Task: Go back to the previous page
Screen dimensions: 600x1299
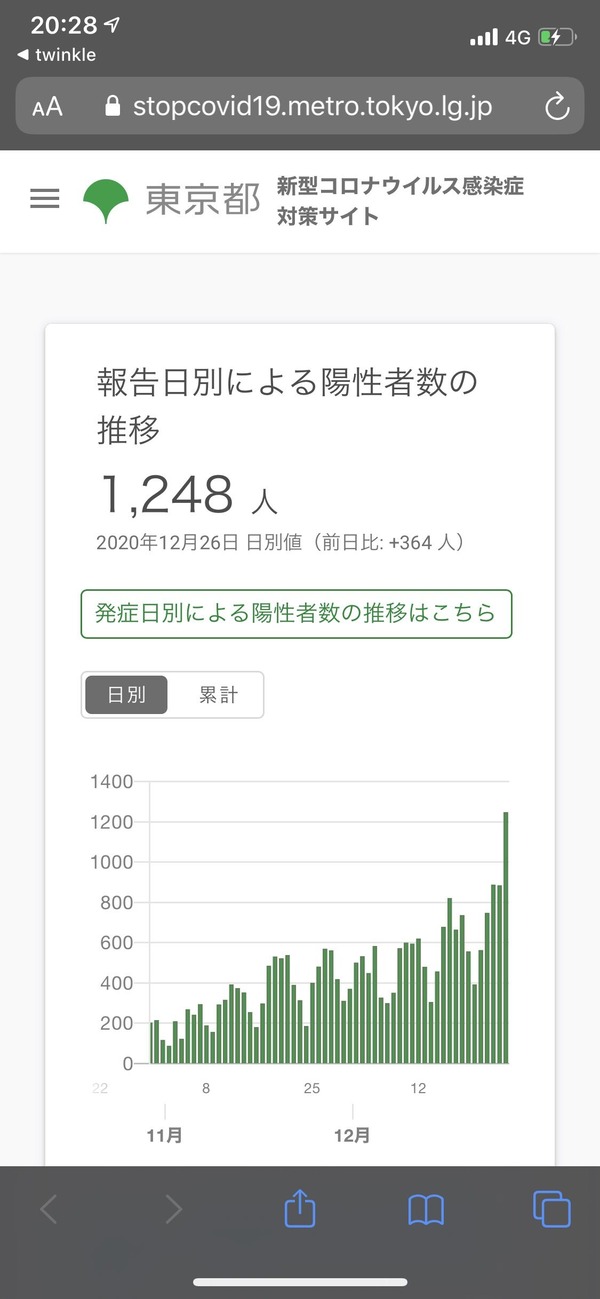Action: (48, 1209)
